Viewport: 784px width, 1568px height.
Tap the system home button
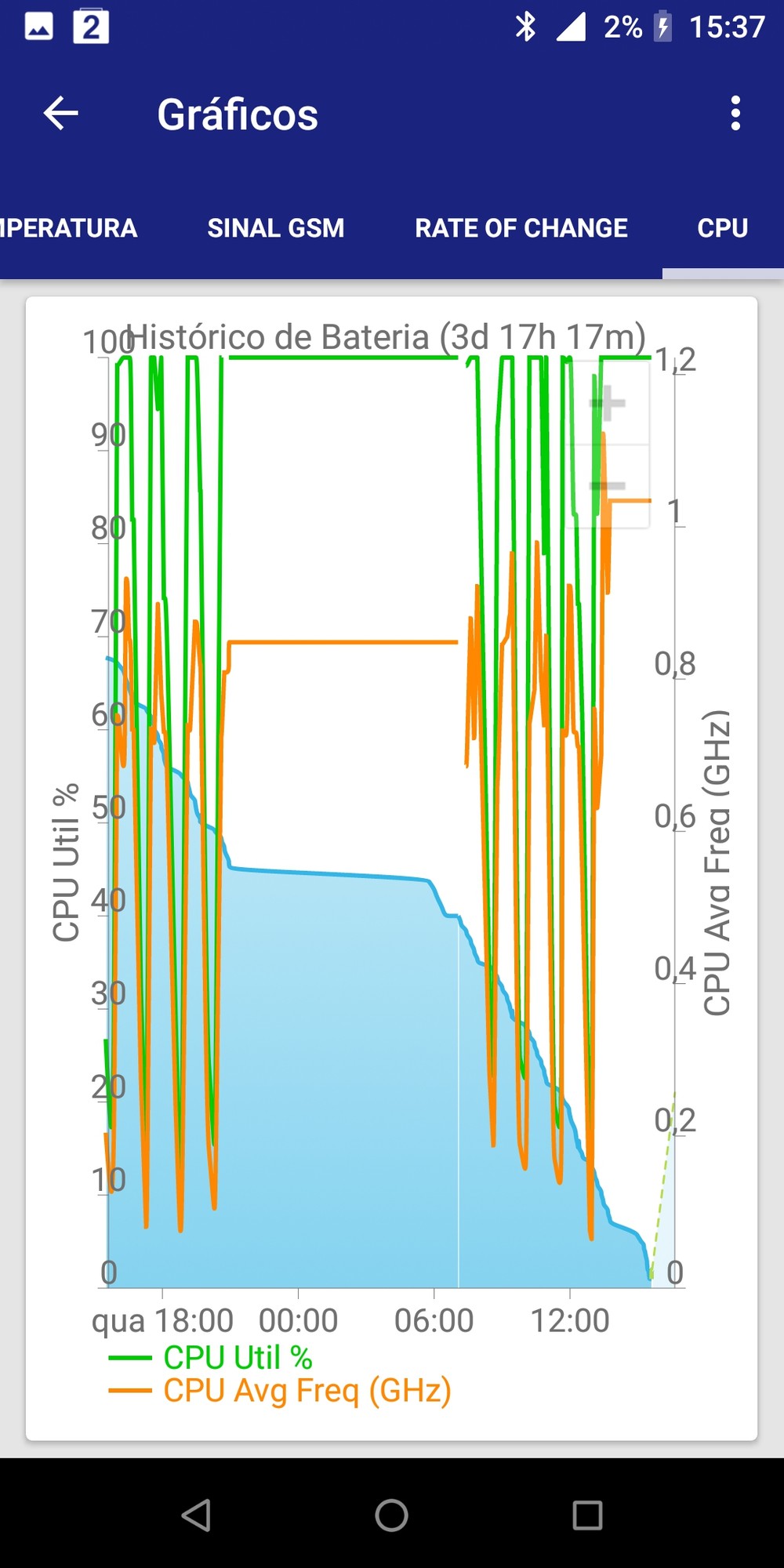click(391, 1515)
